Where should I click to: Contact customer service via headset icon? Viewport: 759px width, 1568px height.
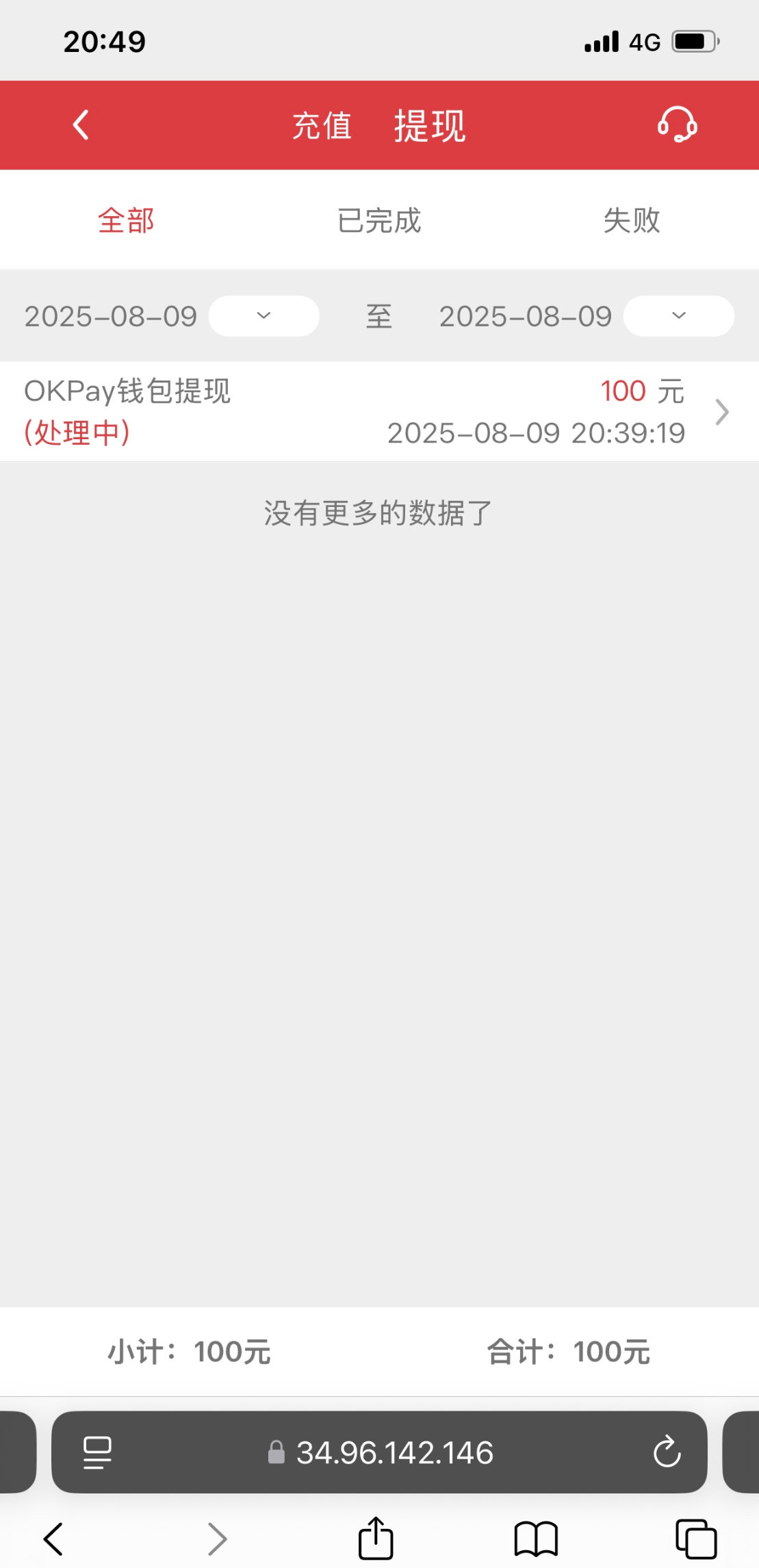pos(677,125)
